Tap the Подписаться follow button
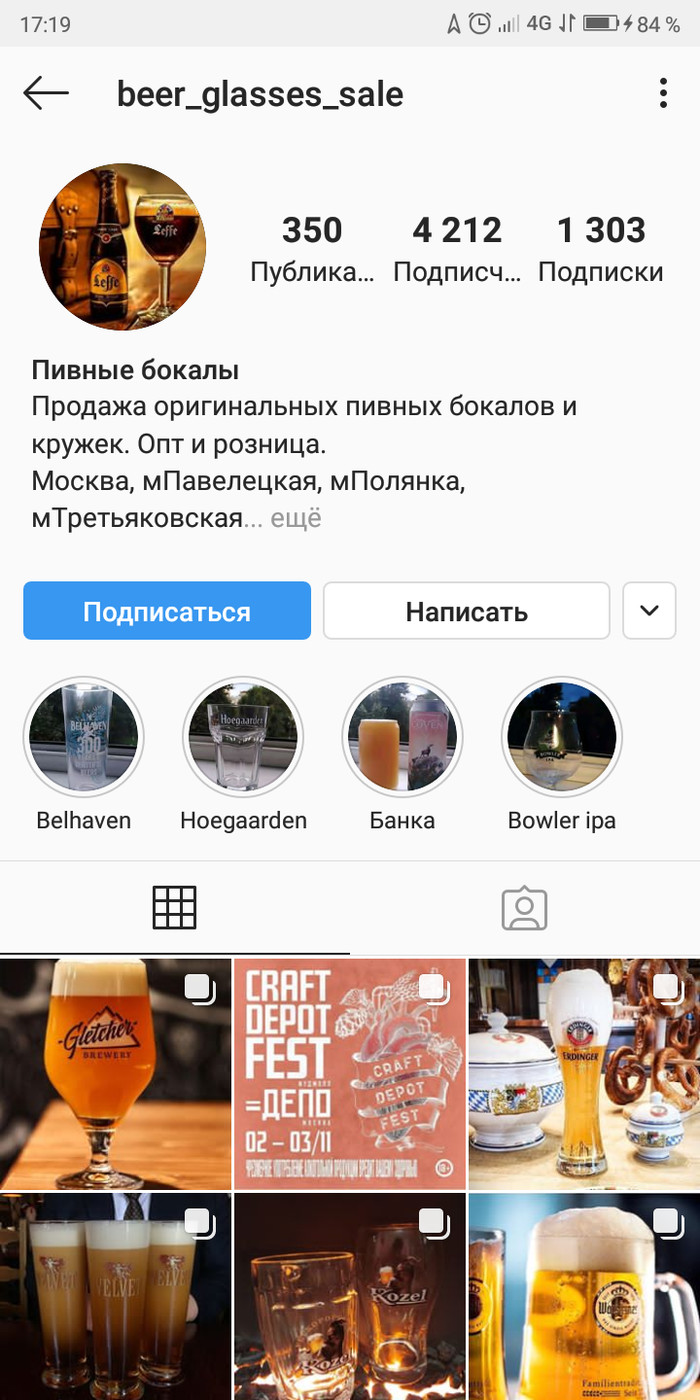 point(167,611)
